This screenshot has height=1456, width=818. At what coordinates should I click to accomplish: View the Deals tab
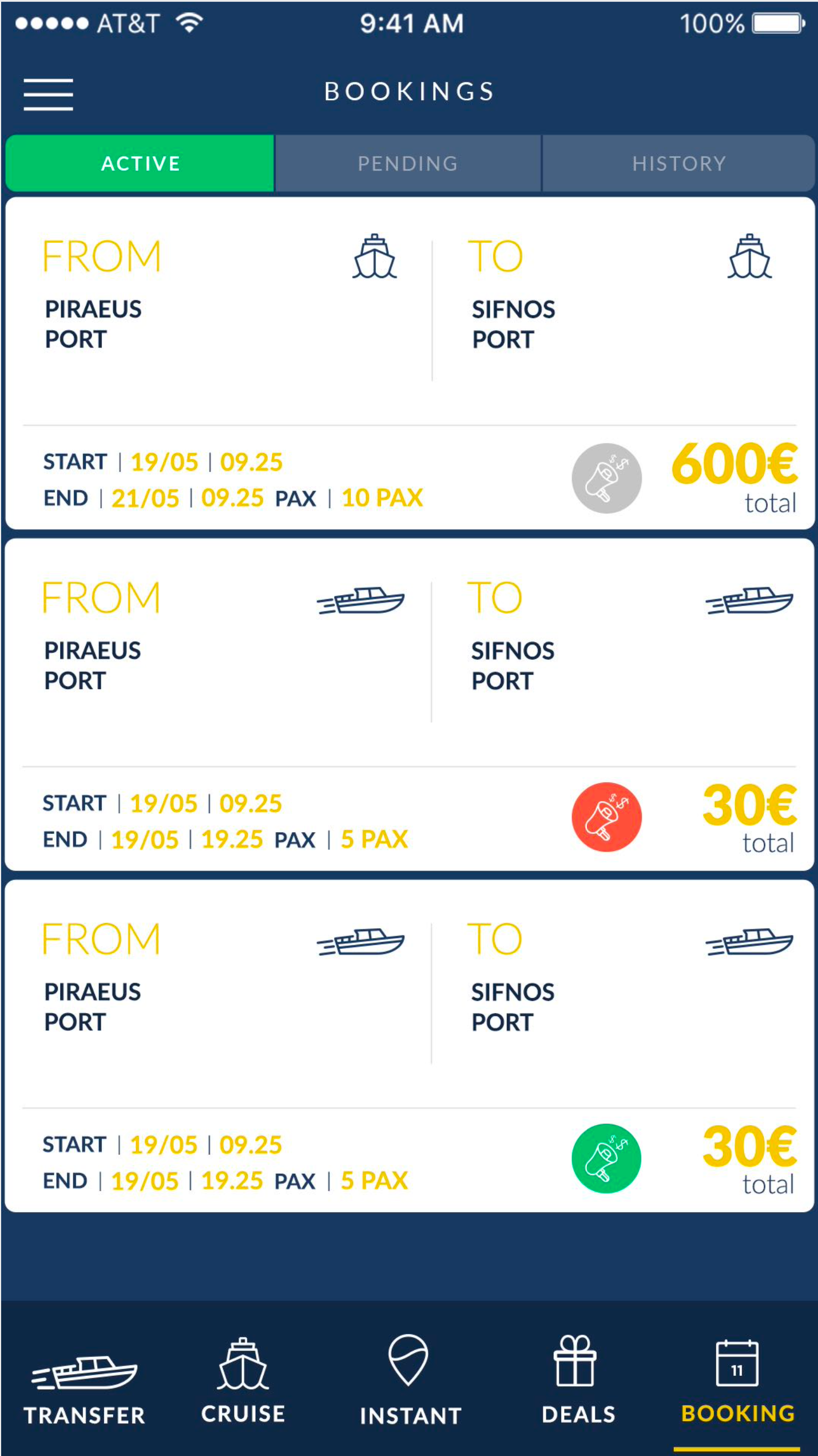pos(578,1380)
